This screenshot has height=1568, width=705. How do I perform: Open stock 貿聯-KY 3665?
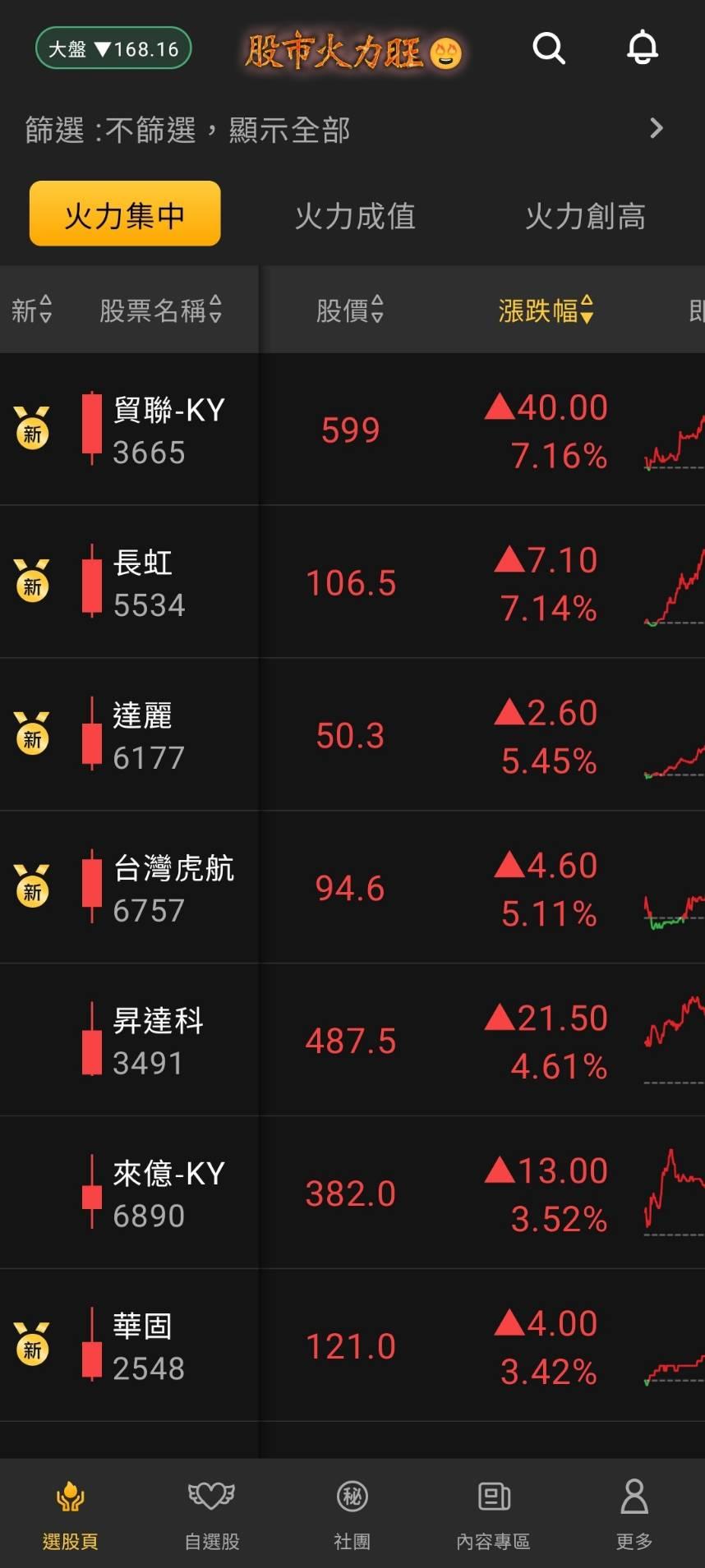tap(352, 430)
